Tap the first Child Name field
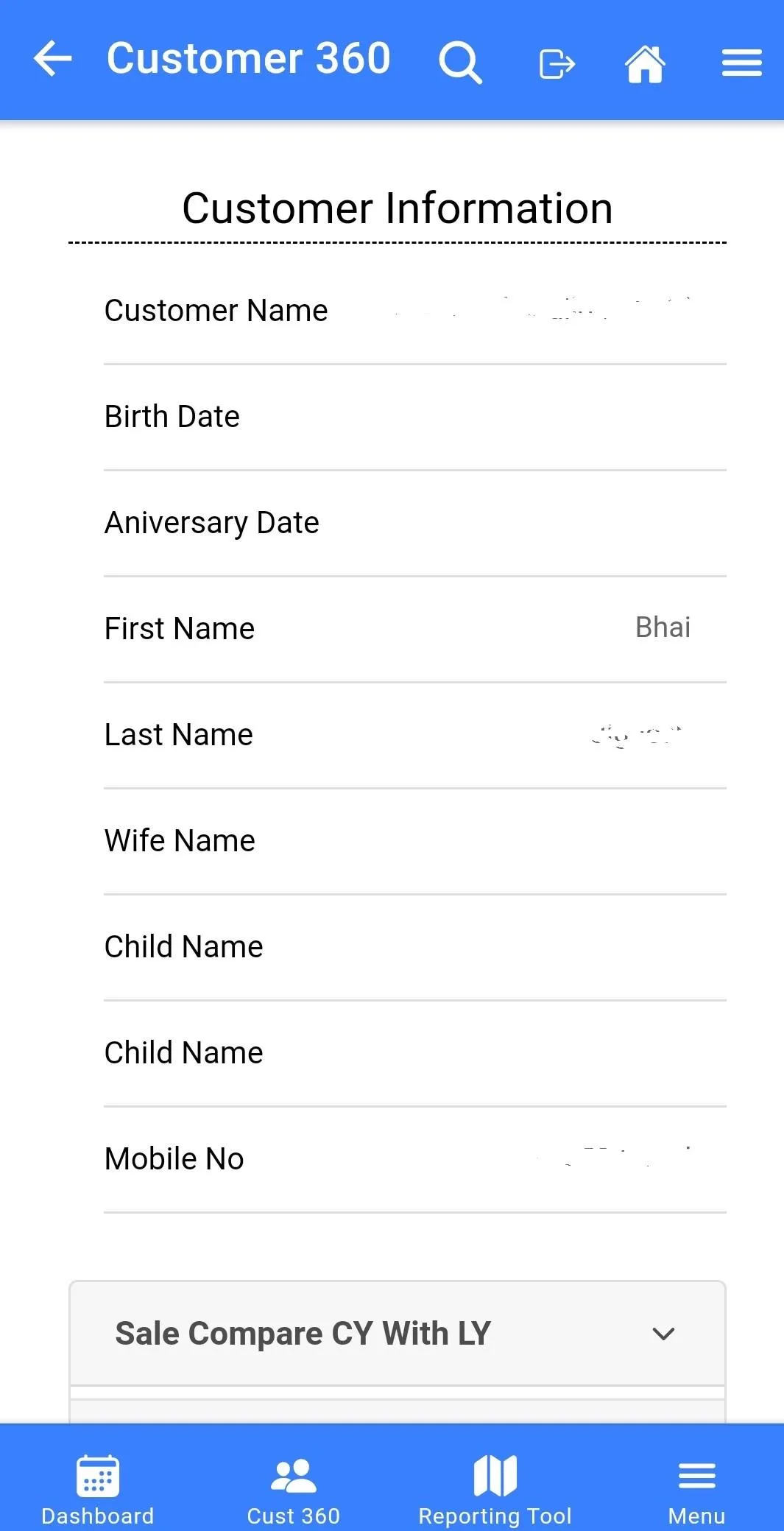The image size is (784, 1531). click(183, 946)
